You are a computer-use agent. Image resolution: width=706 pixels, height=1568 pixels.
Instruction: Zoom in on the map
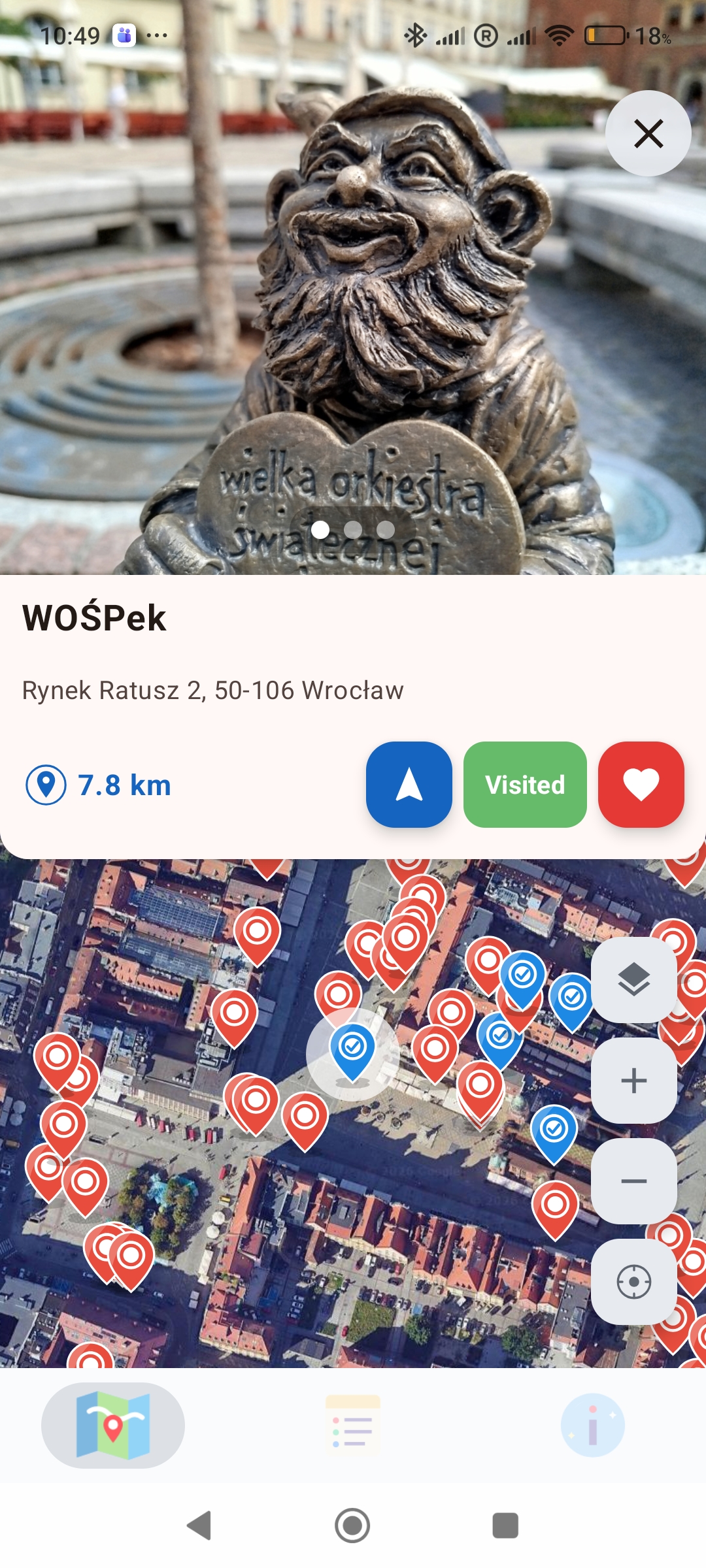(633, 1081)
